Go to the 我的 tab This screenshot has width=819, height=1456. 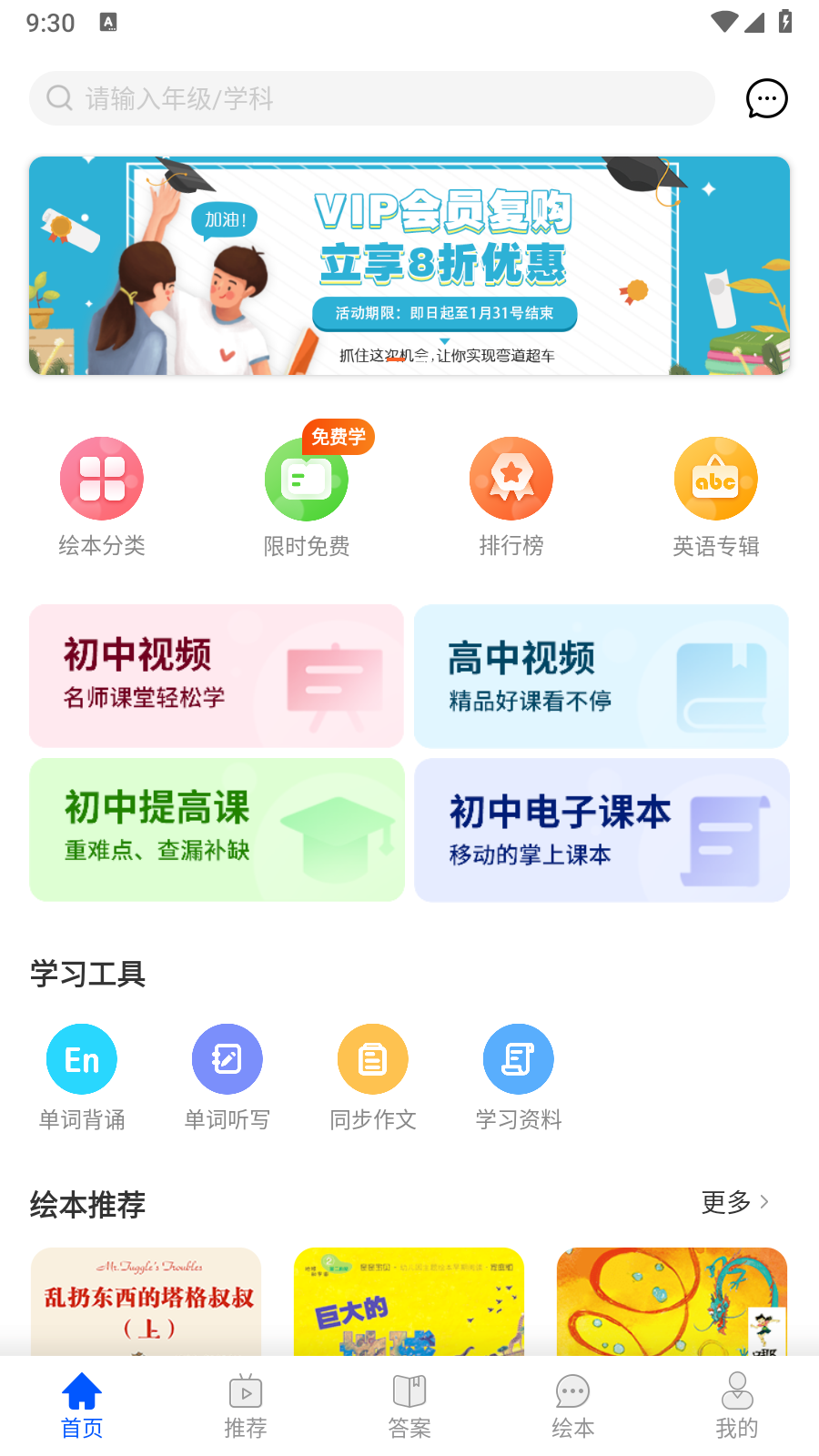[737, 1406]
